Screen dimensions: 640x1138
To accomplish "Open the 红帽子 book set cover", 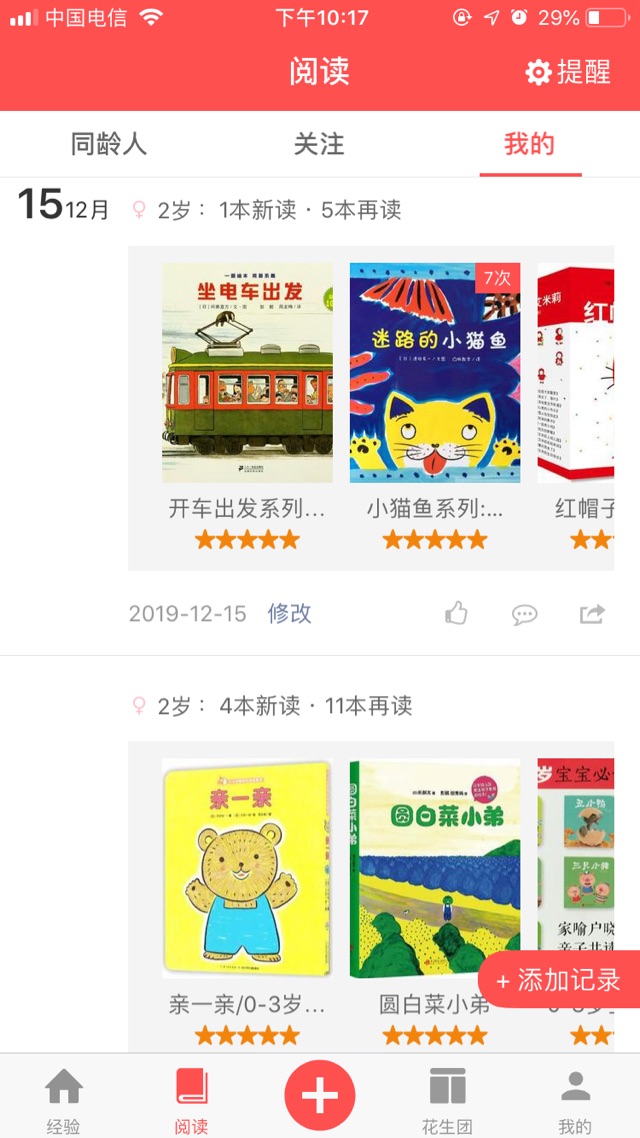I will coord(576,373).
